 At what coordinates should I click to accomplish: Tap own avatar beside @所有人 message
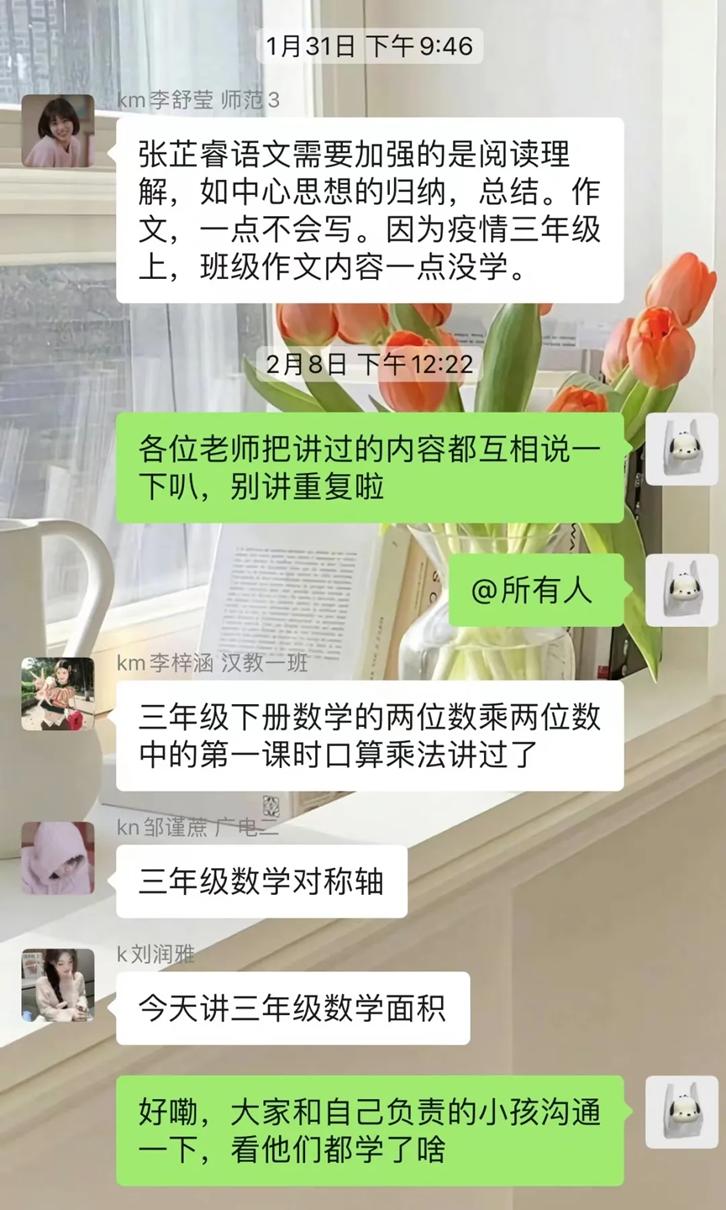(x=682, y=590)
